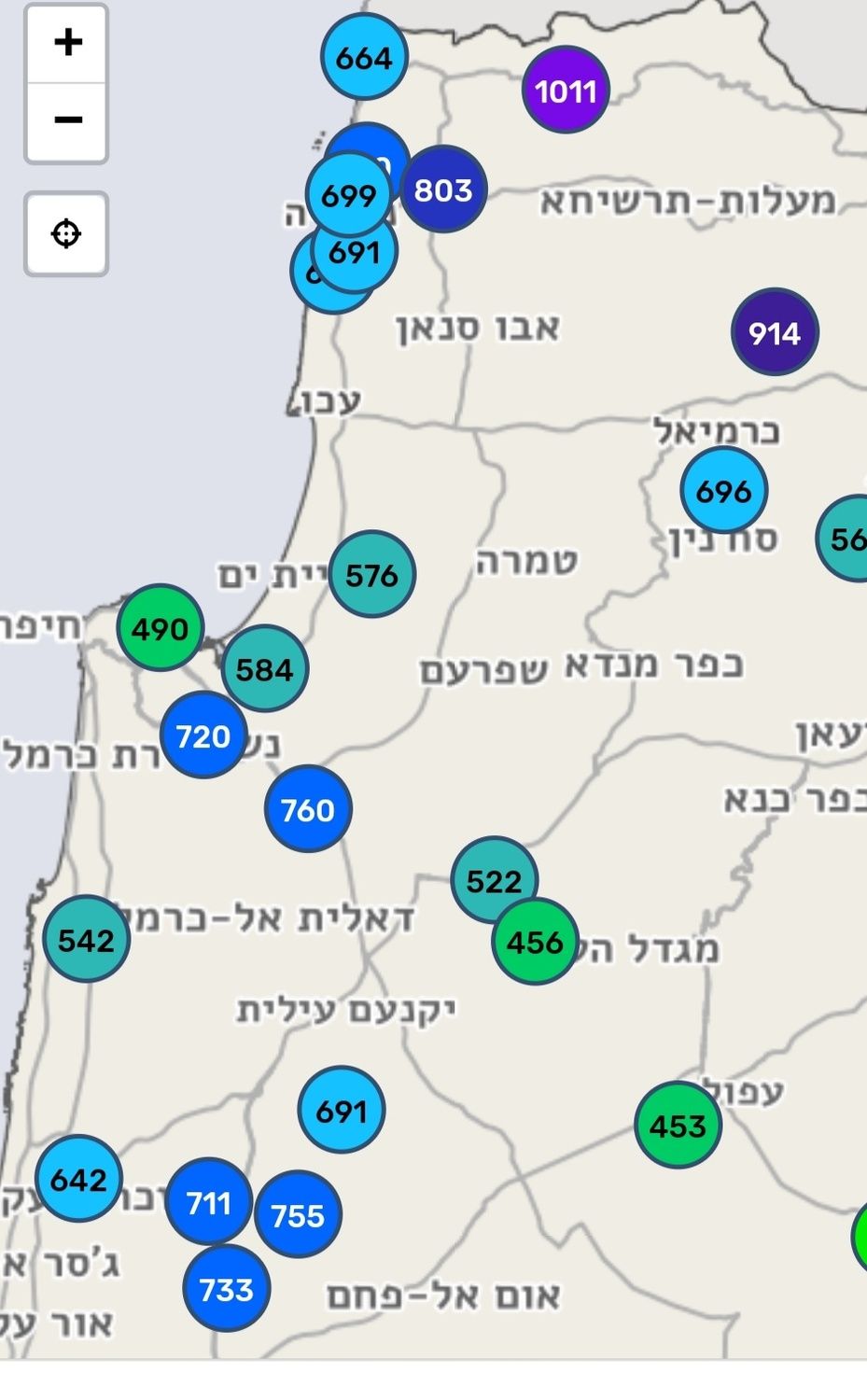
Task: Tap the 760 marker
Action: (308, 809)
